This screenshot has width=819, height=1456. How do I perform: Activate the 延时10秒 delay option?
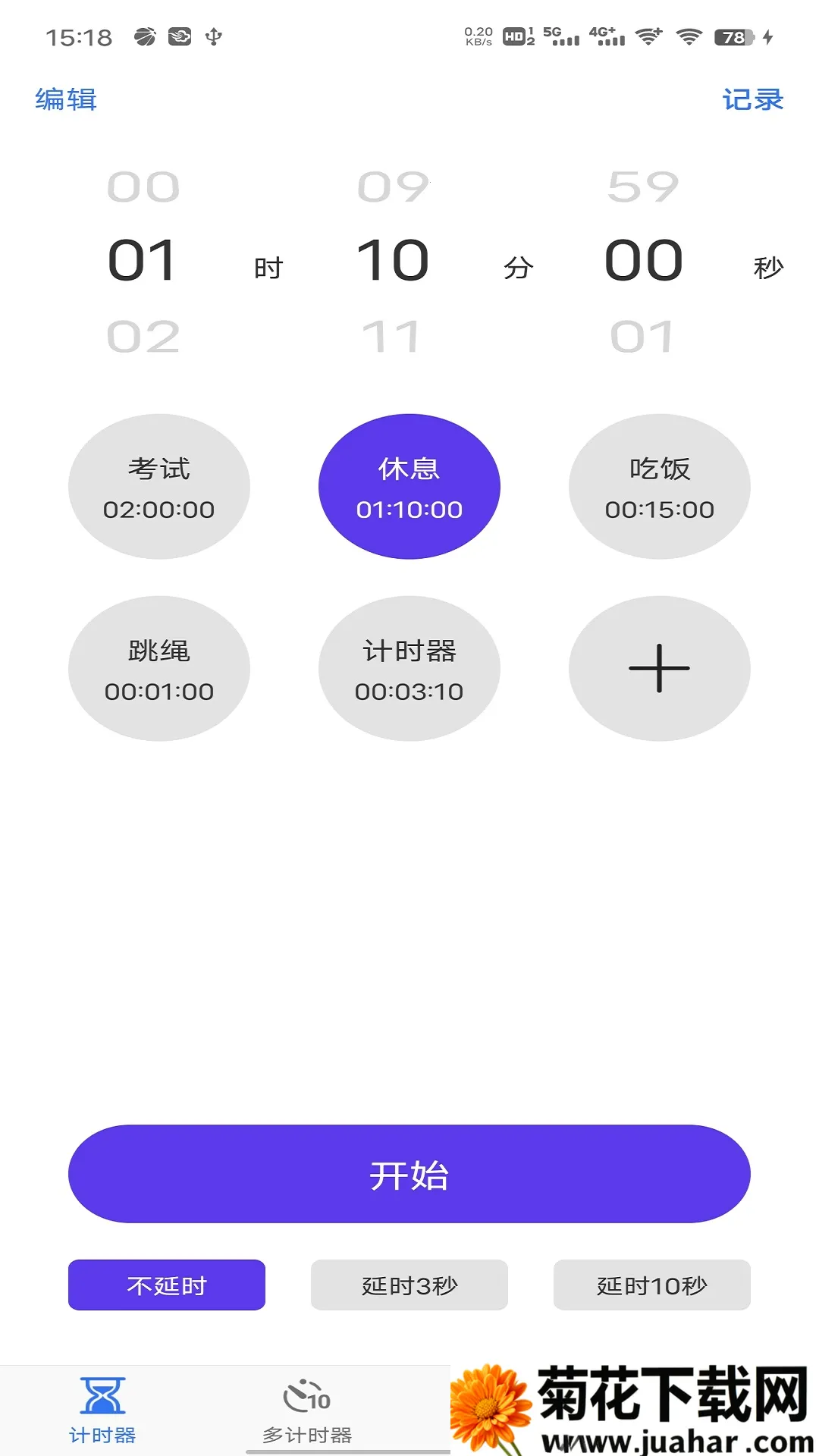coord(651,1285)
